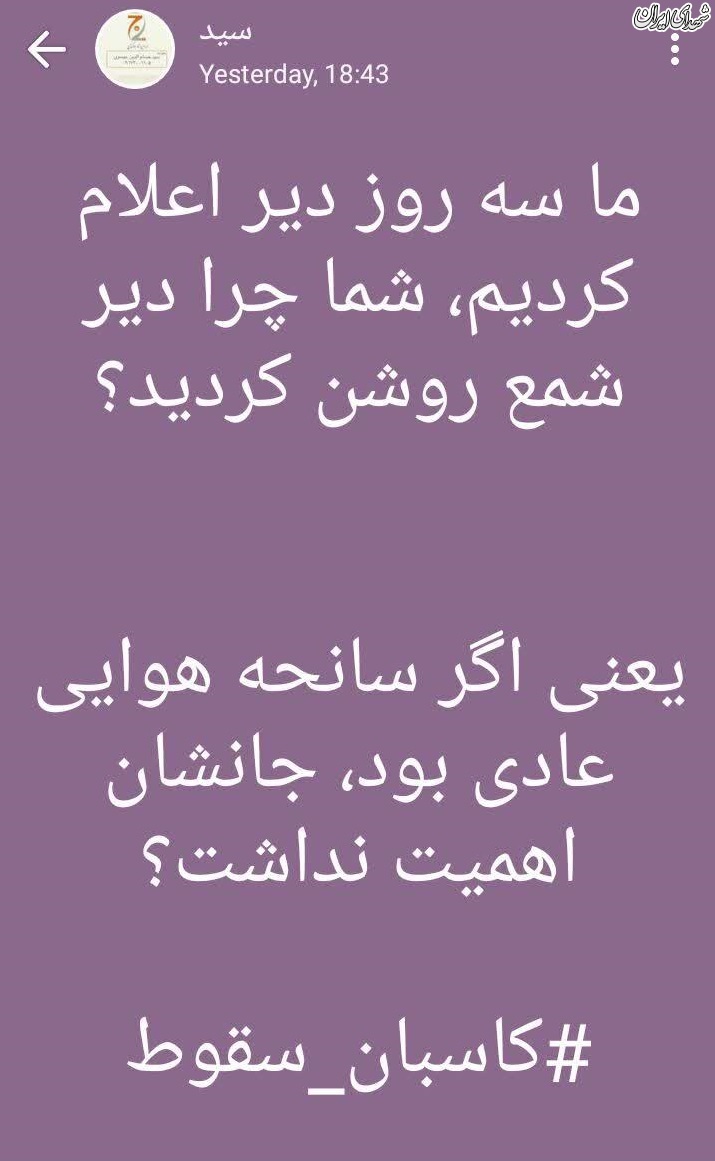Go back using the arrow
The image size is (715, 1161).
[x=46, y=50]
